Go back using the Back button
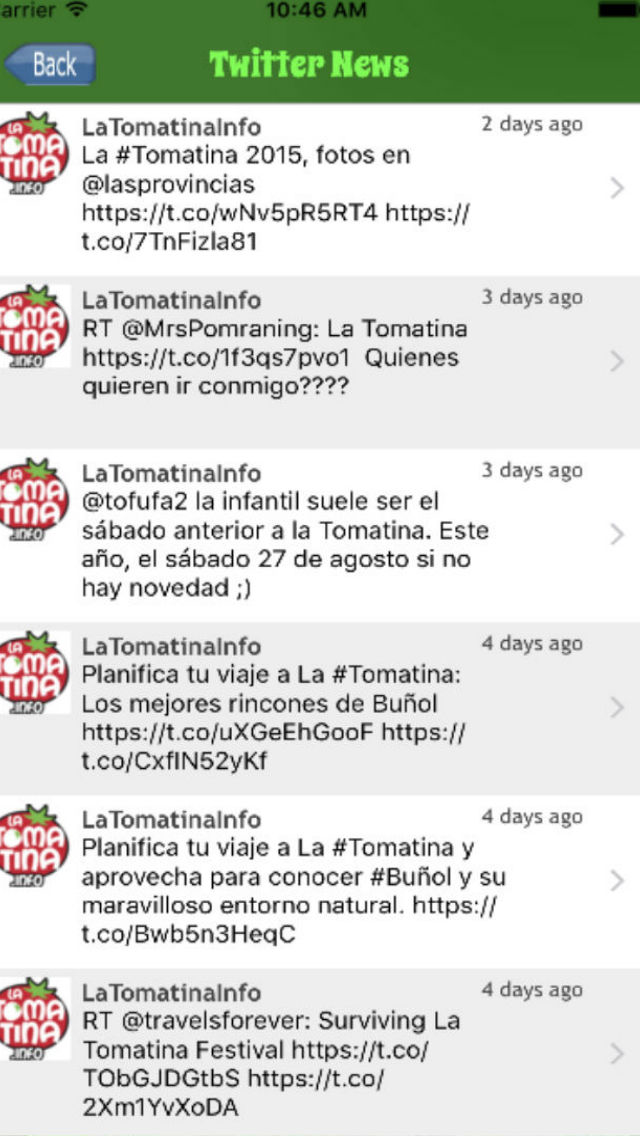The height and width of the screenshot is (1136, 640). (50, 64)
